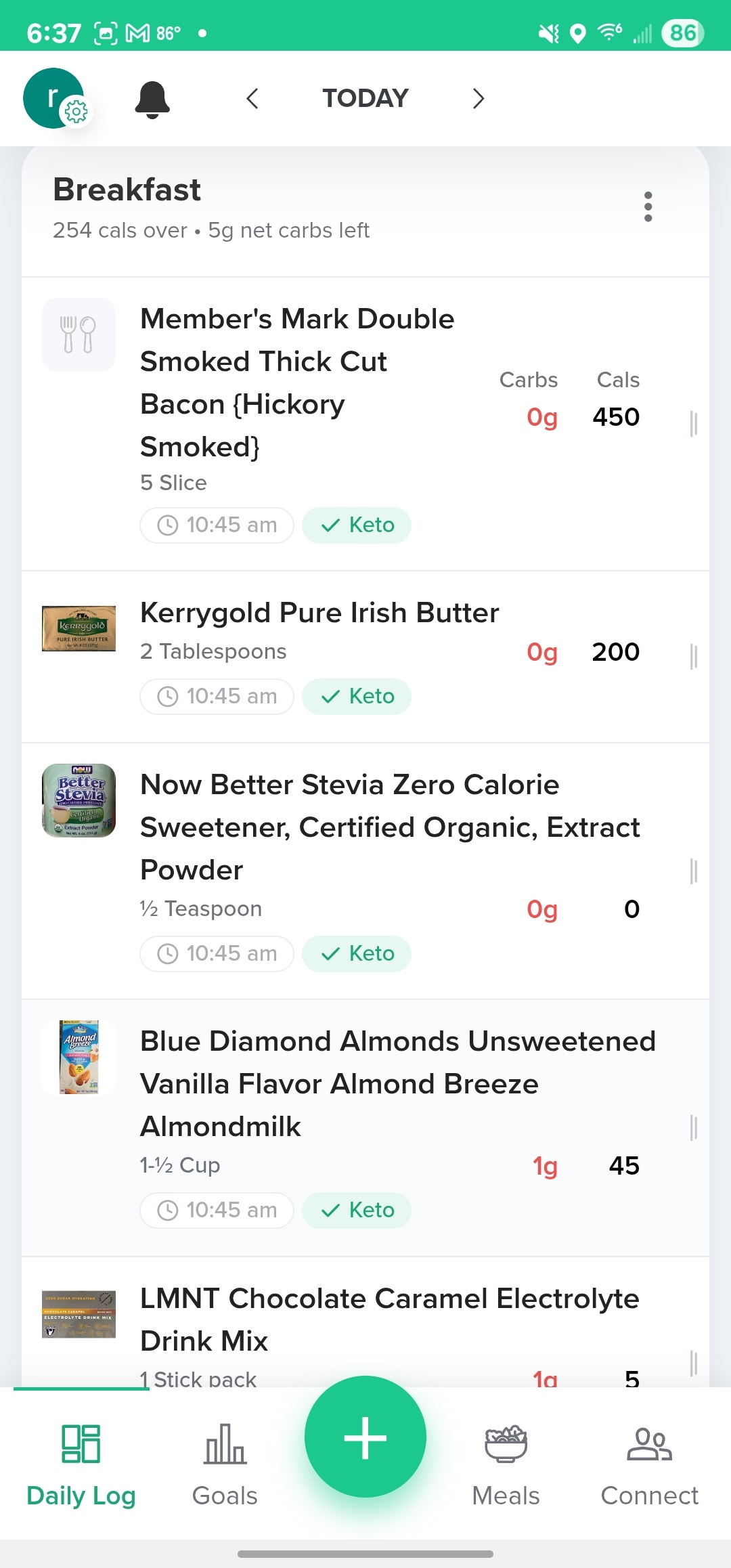
Task: Change the 10:45 am time on Almondmilk
Action: click(x=217, y=1210)
